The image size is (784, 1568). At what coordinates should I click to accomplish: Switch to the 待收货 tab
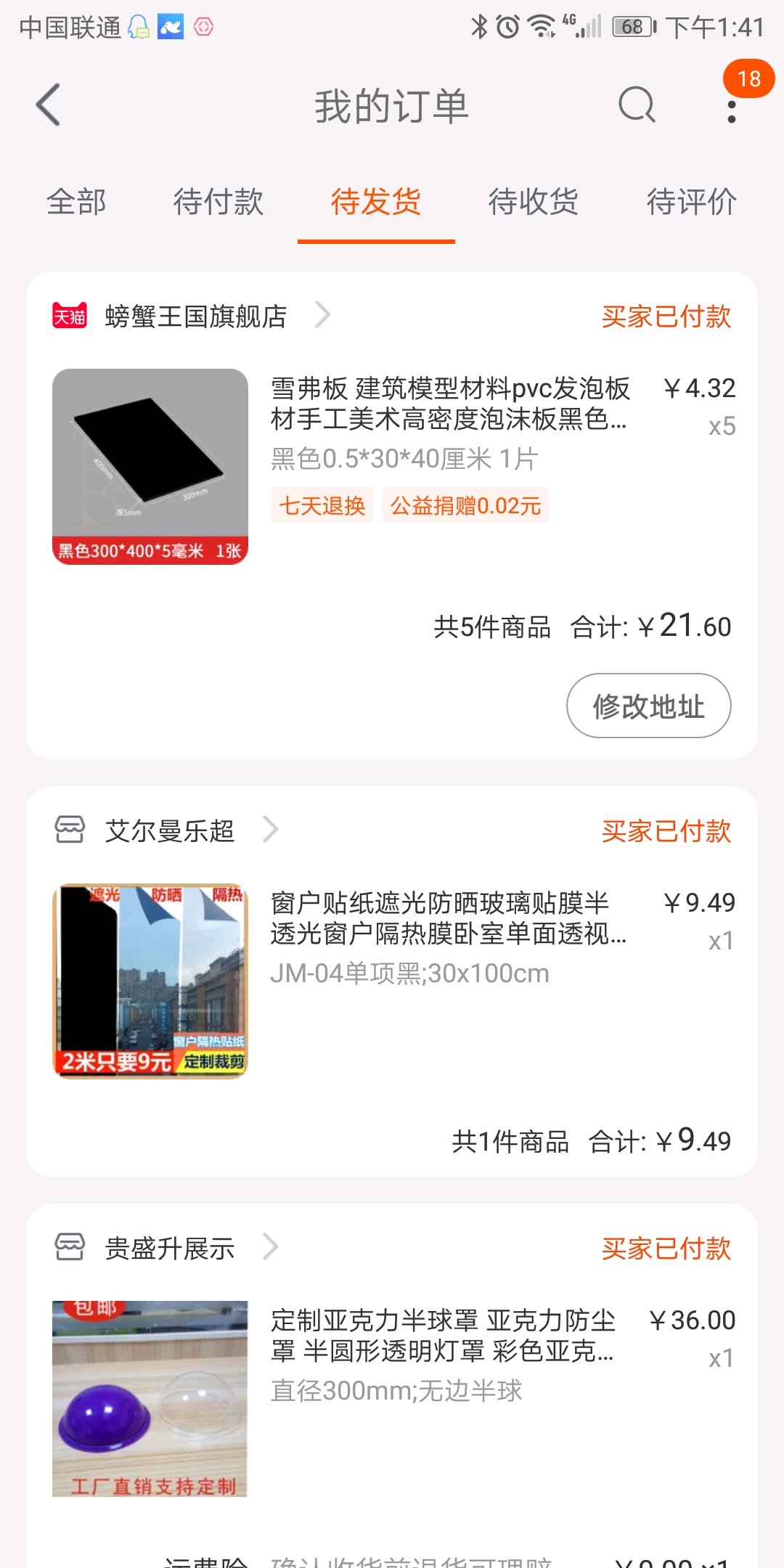tap(534, 202)
